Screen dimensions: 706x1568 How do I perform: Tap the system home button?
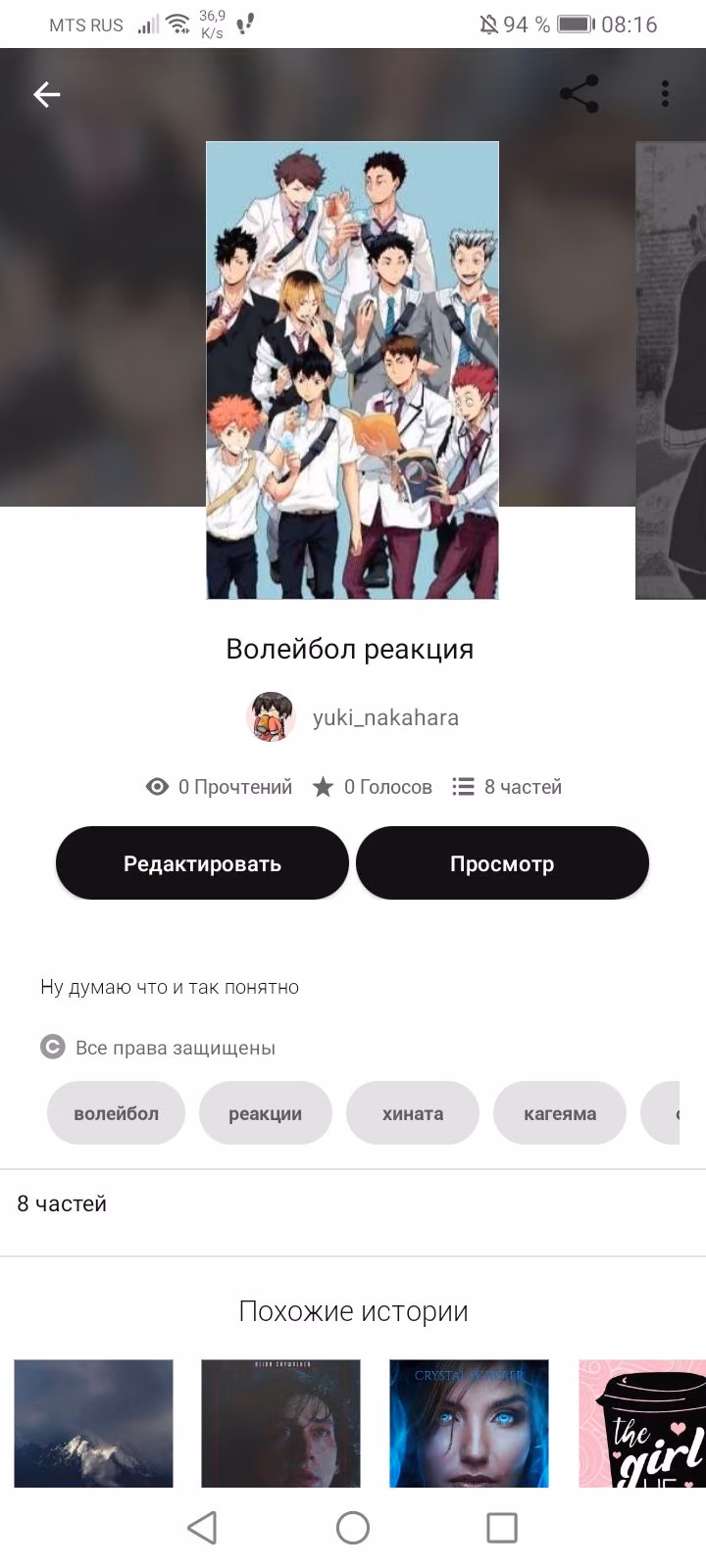click(x=353, y=1527)
